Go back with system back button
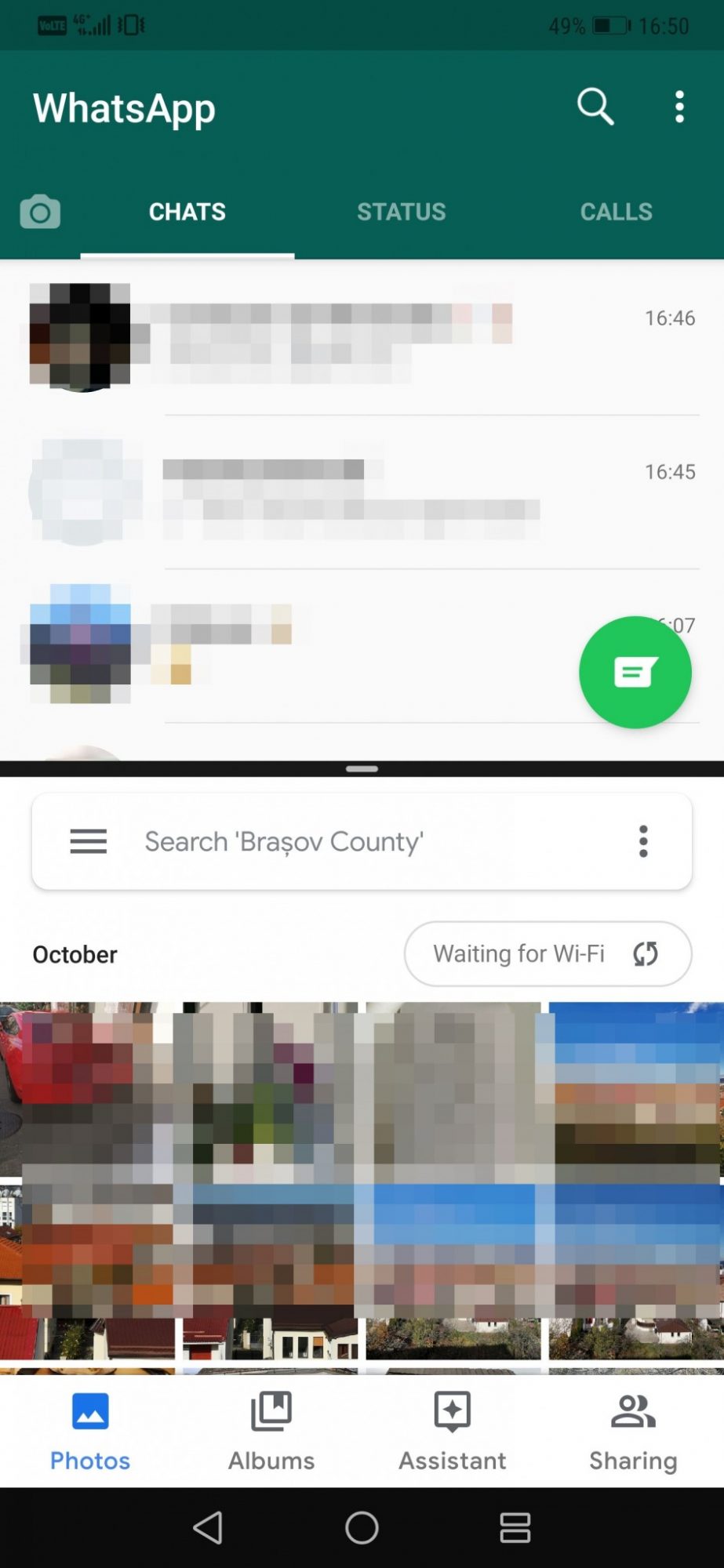Viewport: 724px width, 1568px height. [208, 1527]
